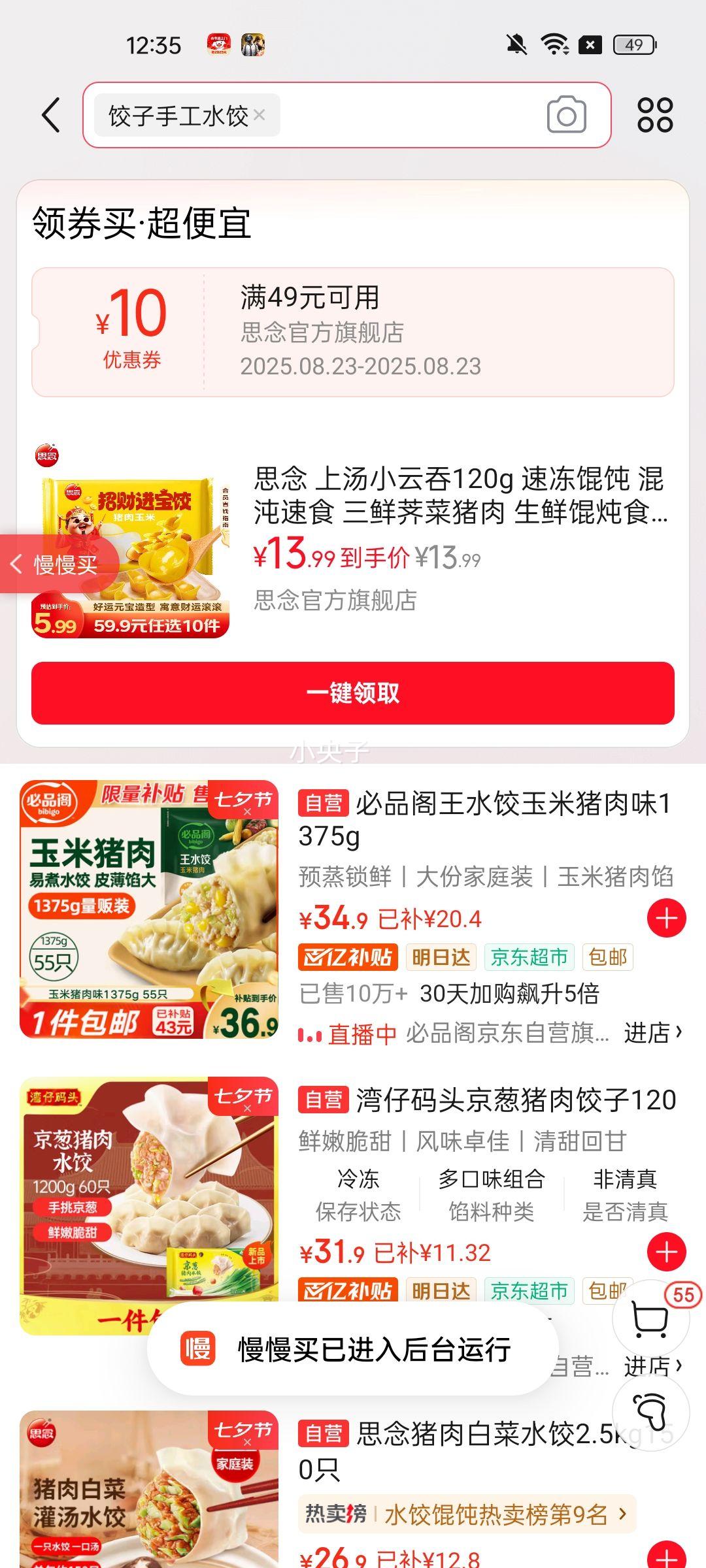Expand the 慢慢买 floating tab
Image resolution: width=706 pixels, height=1568 pixels.
point(59,564)
